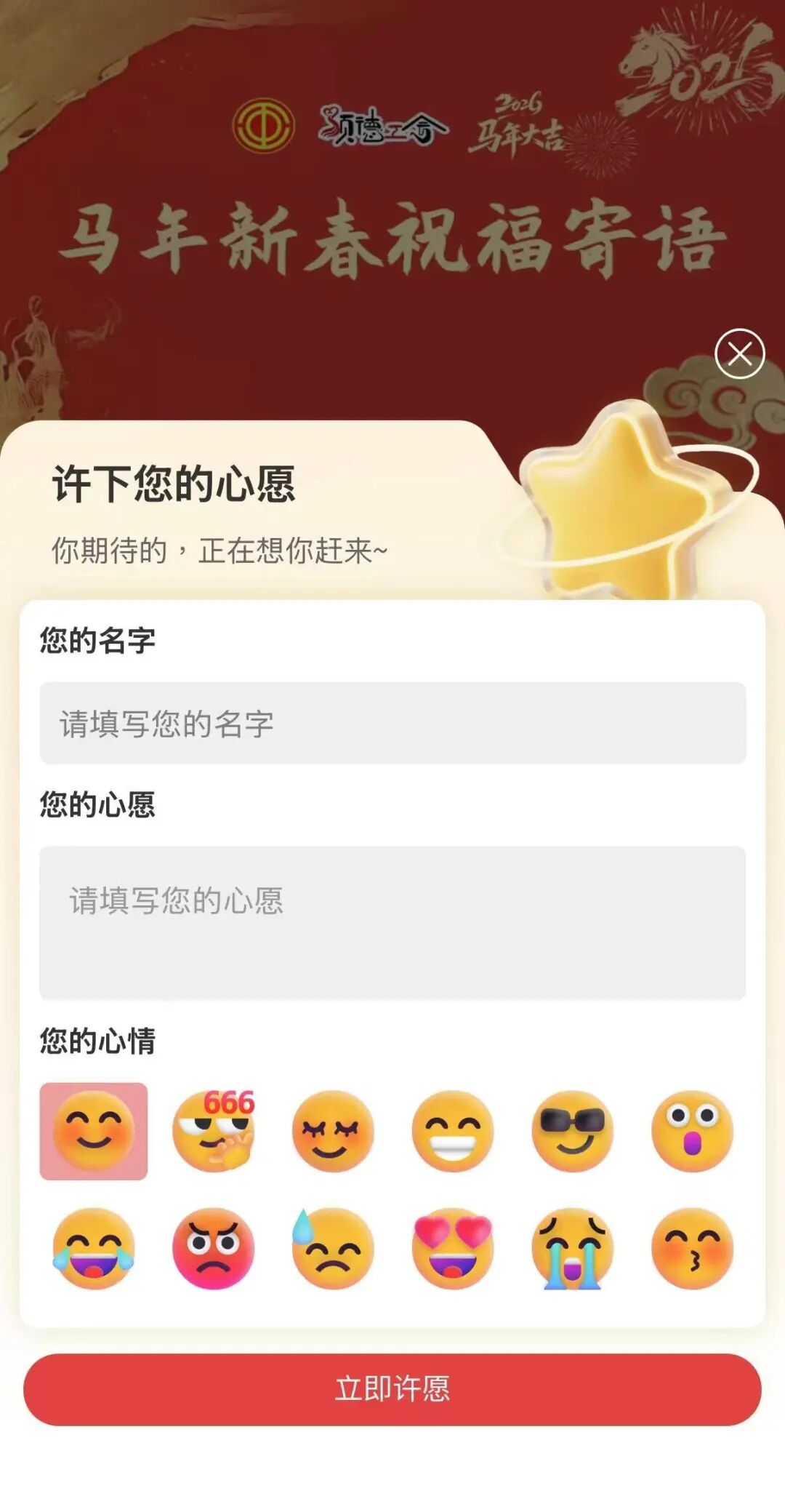Pick the surprised open-mouth mood emoji

click(692, 1131)
